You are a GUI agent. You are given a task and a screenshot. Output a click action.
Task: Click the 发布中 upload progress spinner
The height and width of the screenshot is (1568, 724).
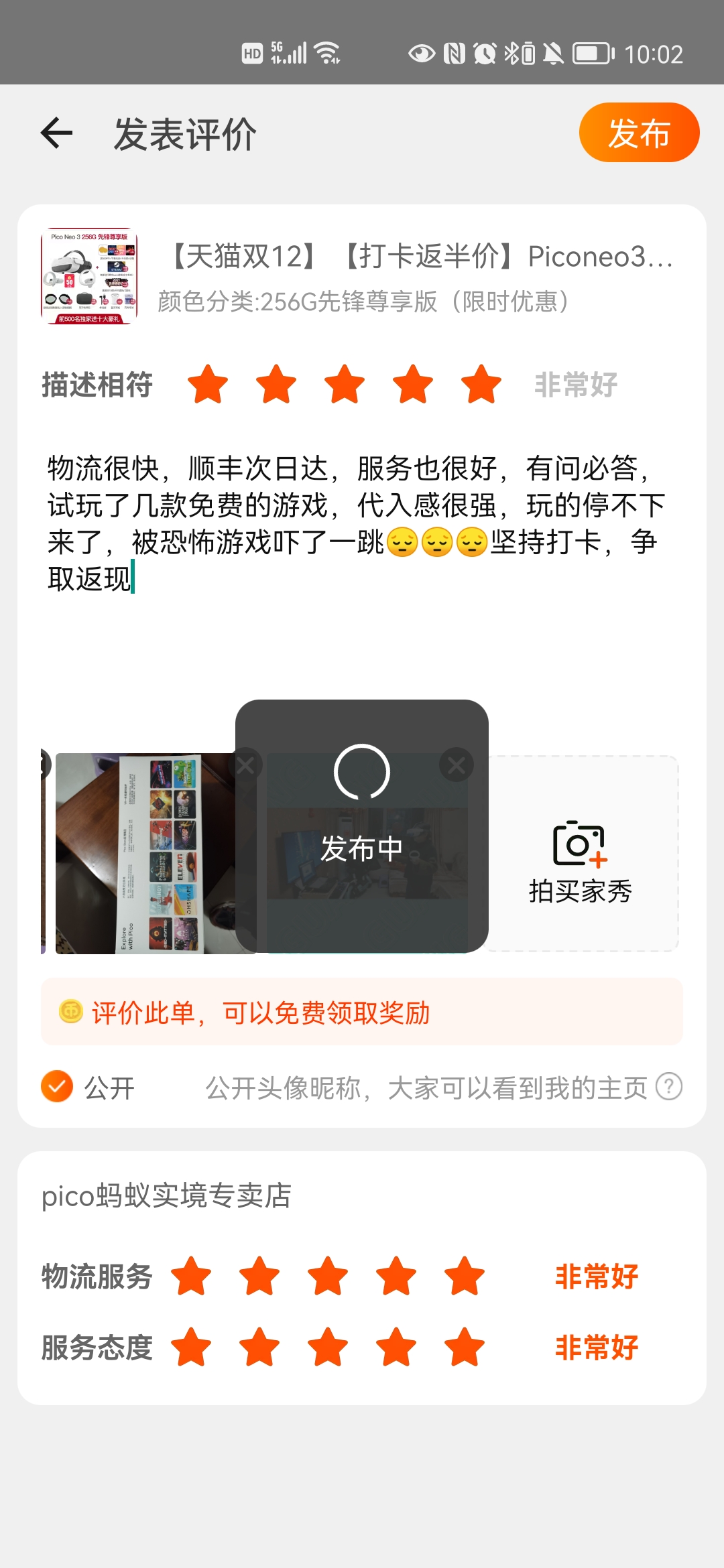[x=362, y=774]
